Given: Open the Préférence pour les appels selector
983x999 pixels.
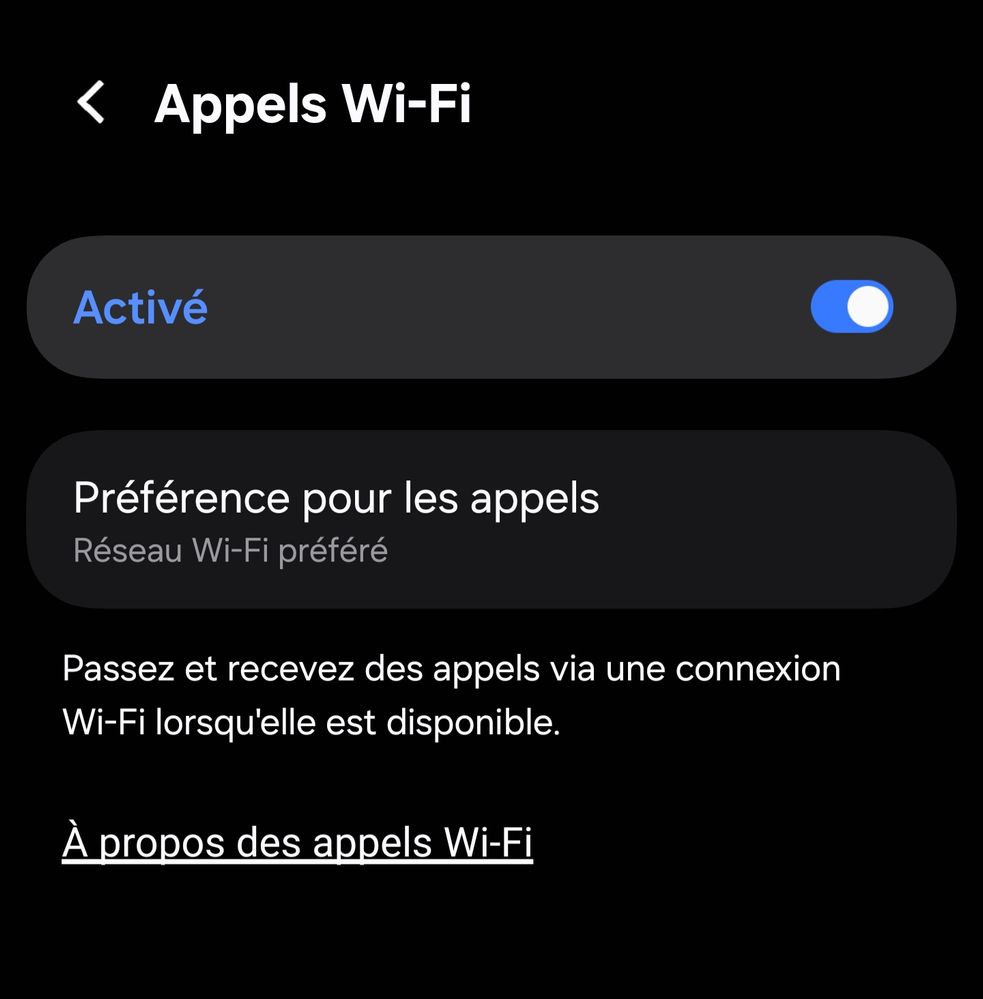Looking at the screenshot, I should pos(490,520).
